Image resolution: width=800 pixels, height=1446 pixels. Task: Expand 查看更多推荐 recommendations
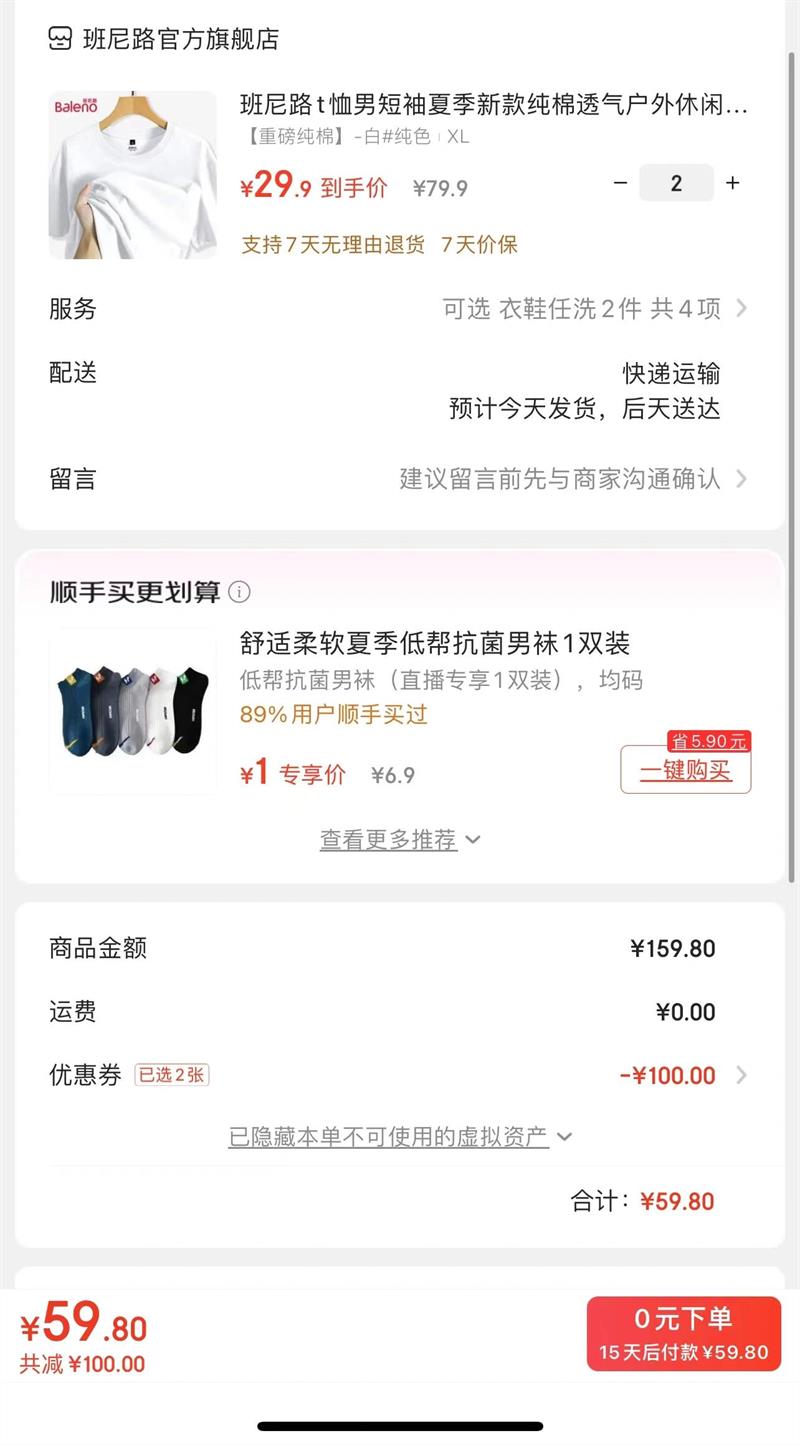click(400, 840)
